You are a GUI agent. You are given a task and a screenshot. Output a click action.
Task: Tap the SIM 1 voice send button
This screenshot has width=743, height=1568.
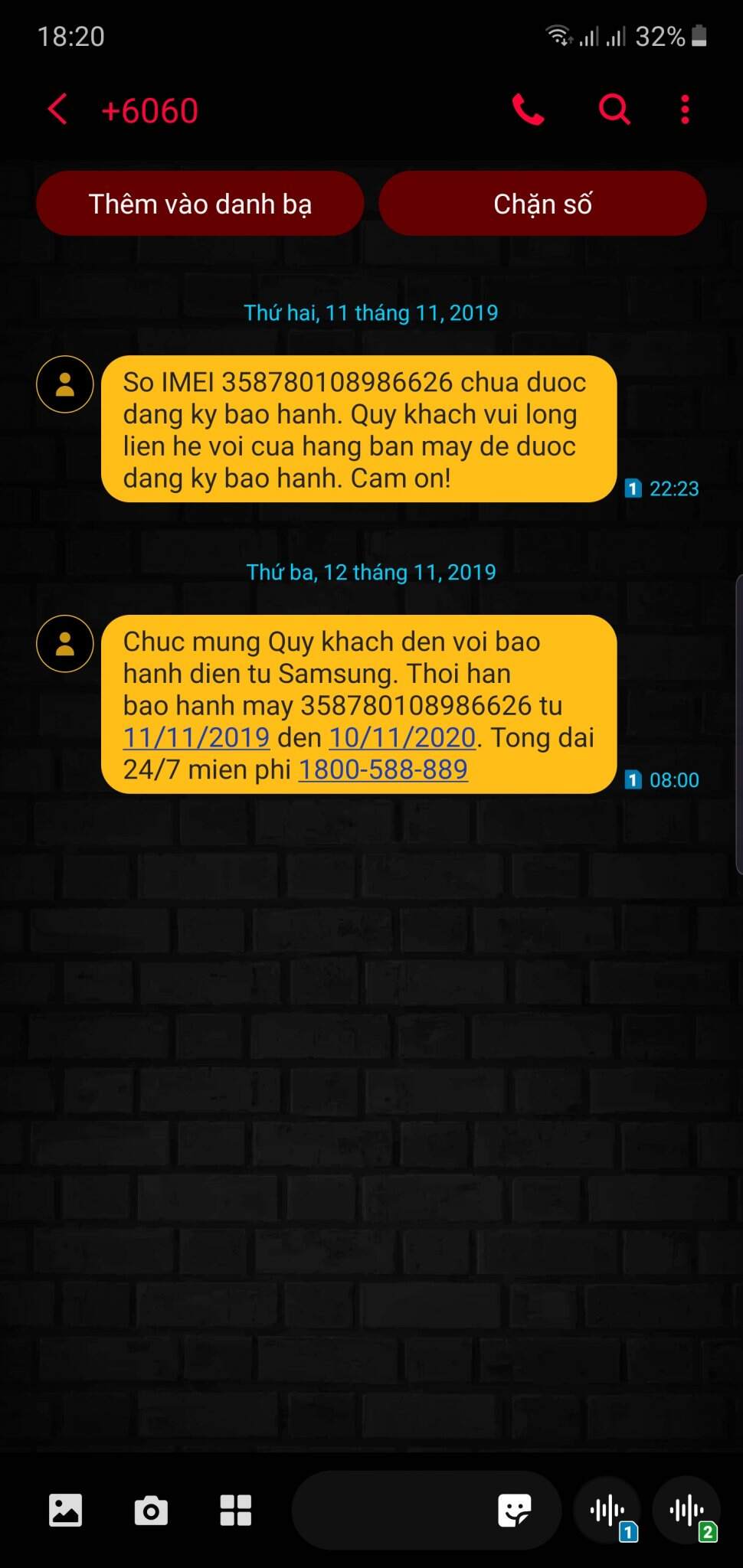click(608, 1511)
